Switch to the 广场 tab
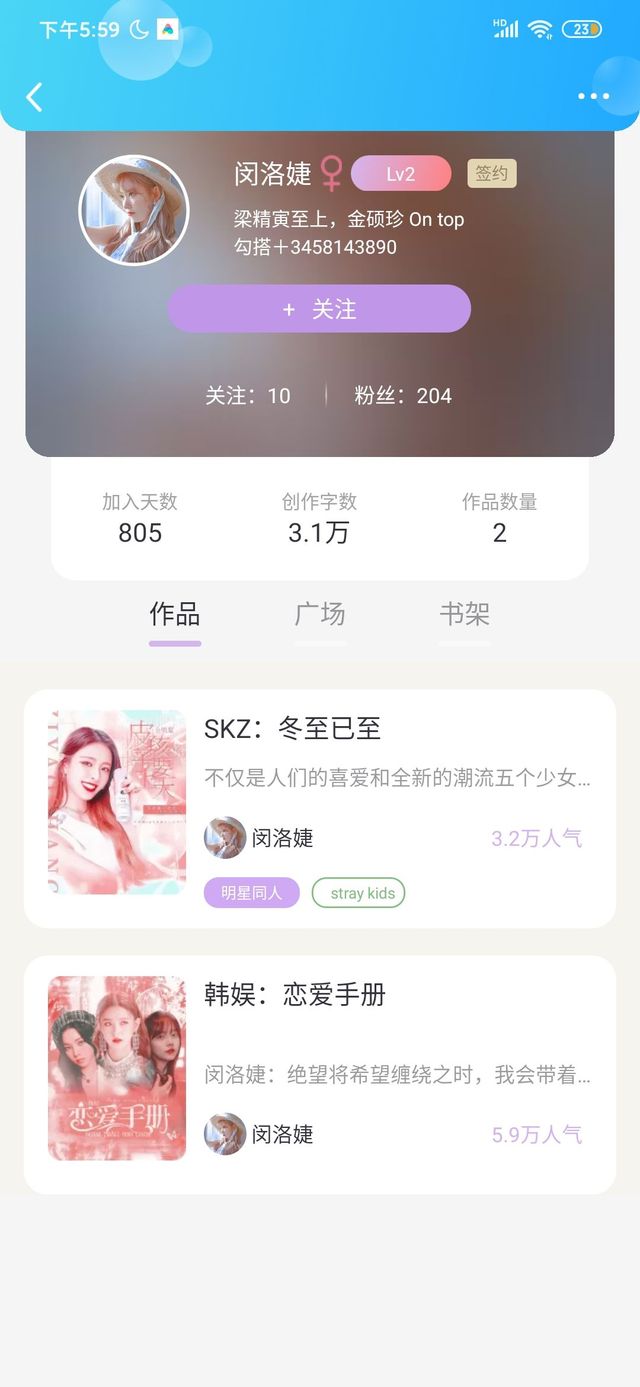 click(320, 614)
